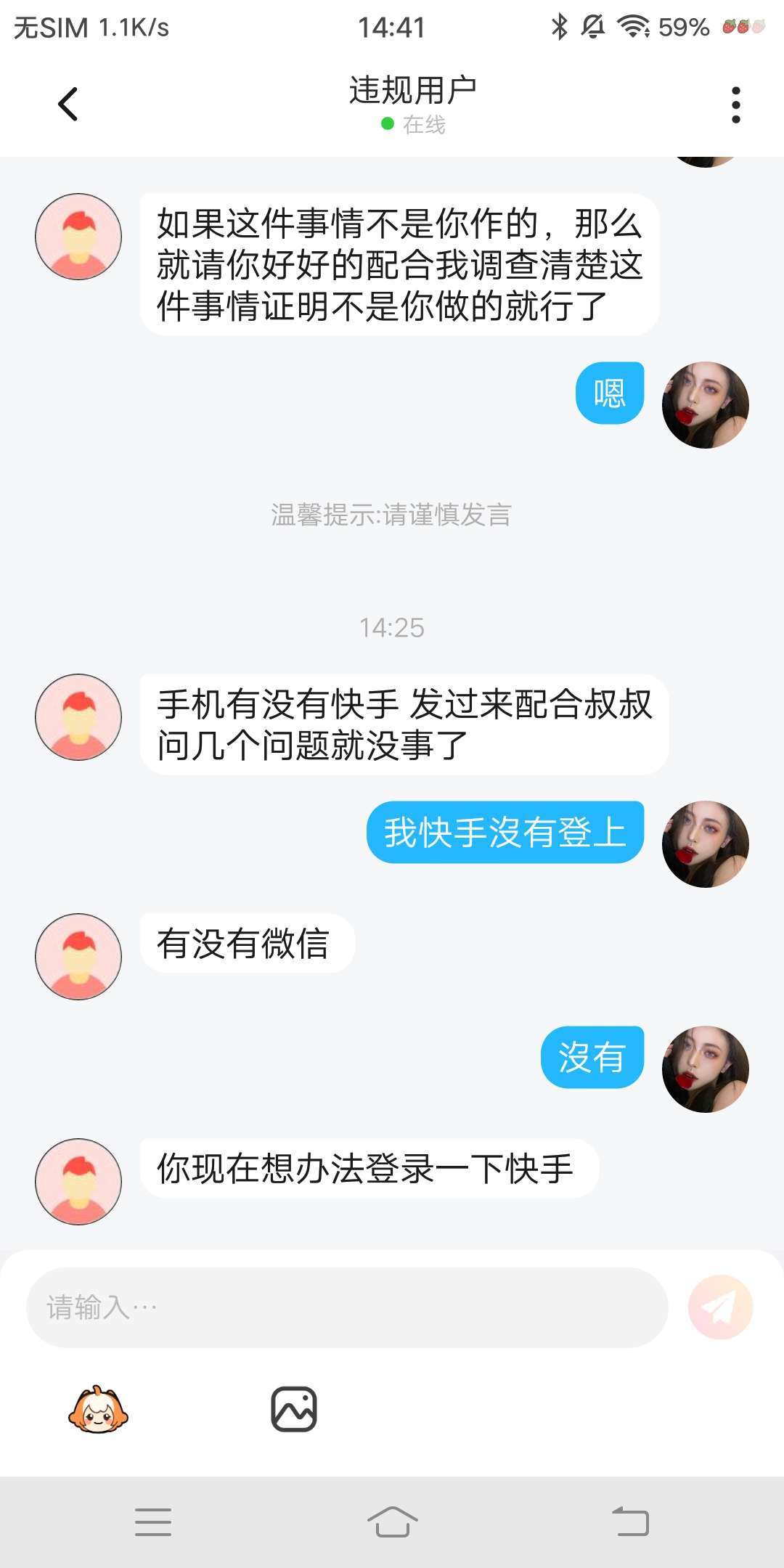Go back from the 违规用户 chat
784x1568 pixels.
(68, 105)
